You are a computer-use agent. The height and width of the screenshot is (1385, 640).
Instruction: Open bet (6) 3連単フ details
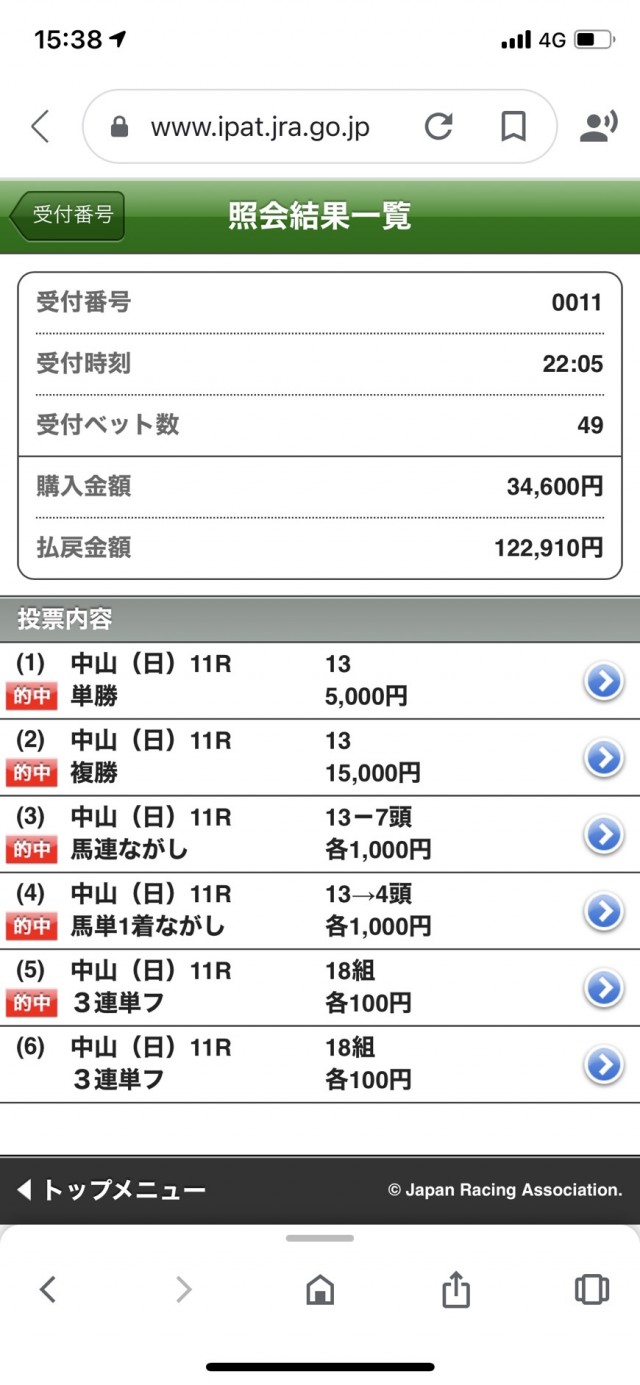click(603, 1065)
